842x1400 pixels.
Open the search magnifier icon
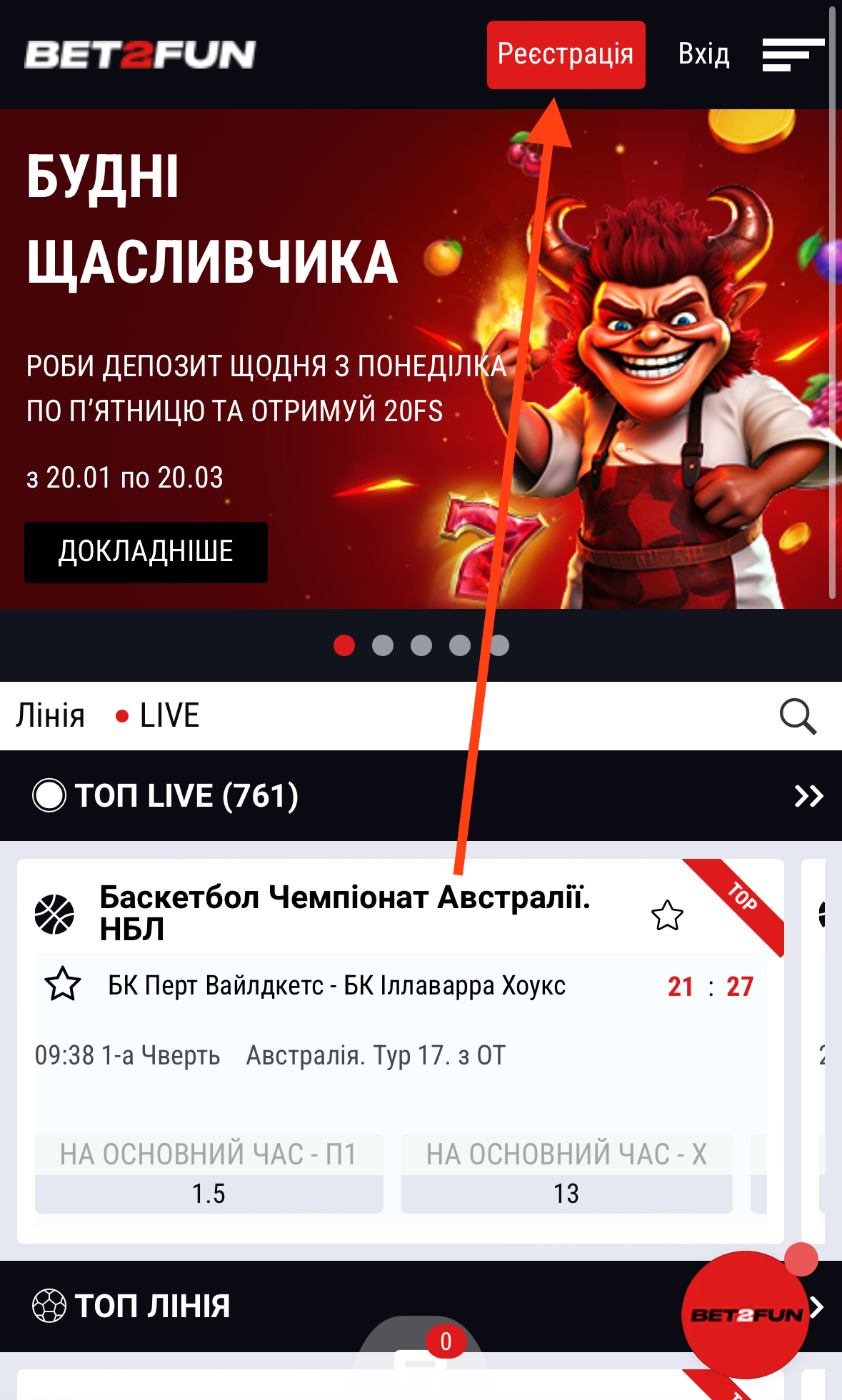(x=797, y=716)
